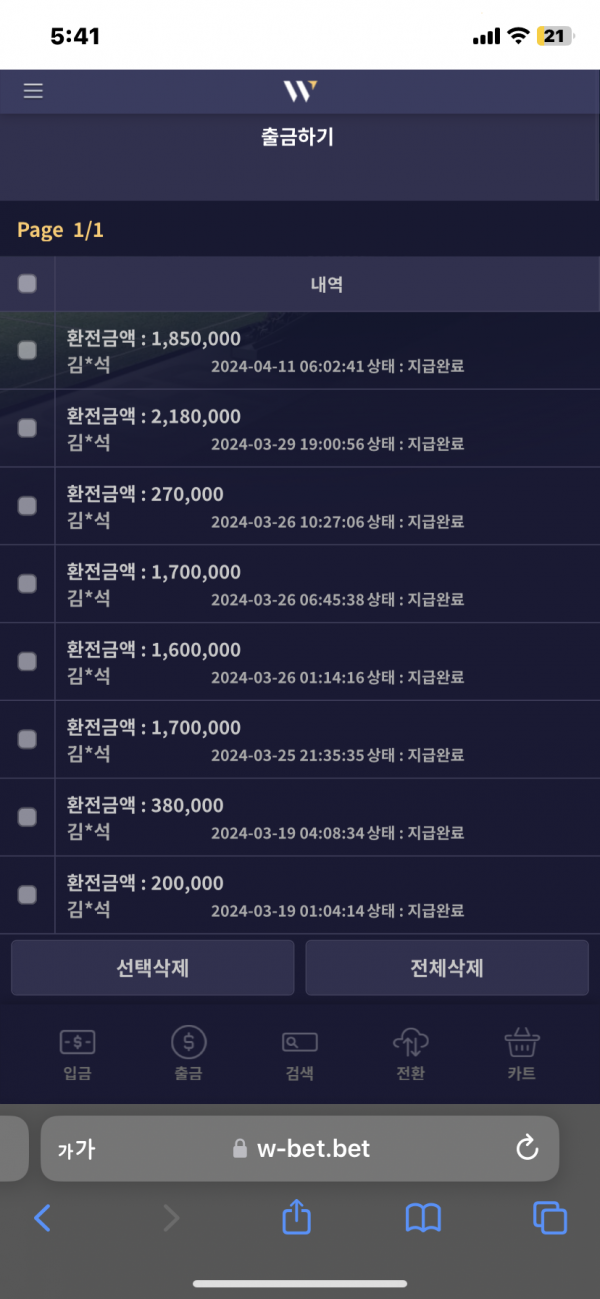This screenshot has height=1299, width=600.
Task: Switch to the 입금 tab
Action: pos(77,1053)
